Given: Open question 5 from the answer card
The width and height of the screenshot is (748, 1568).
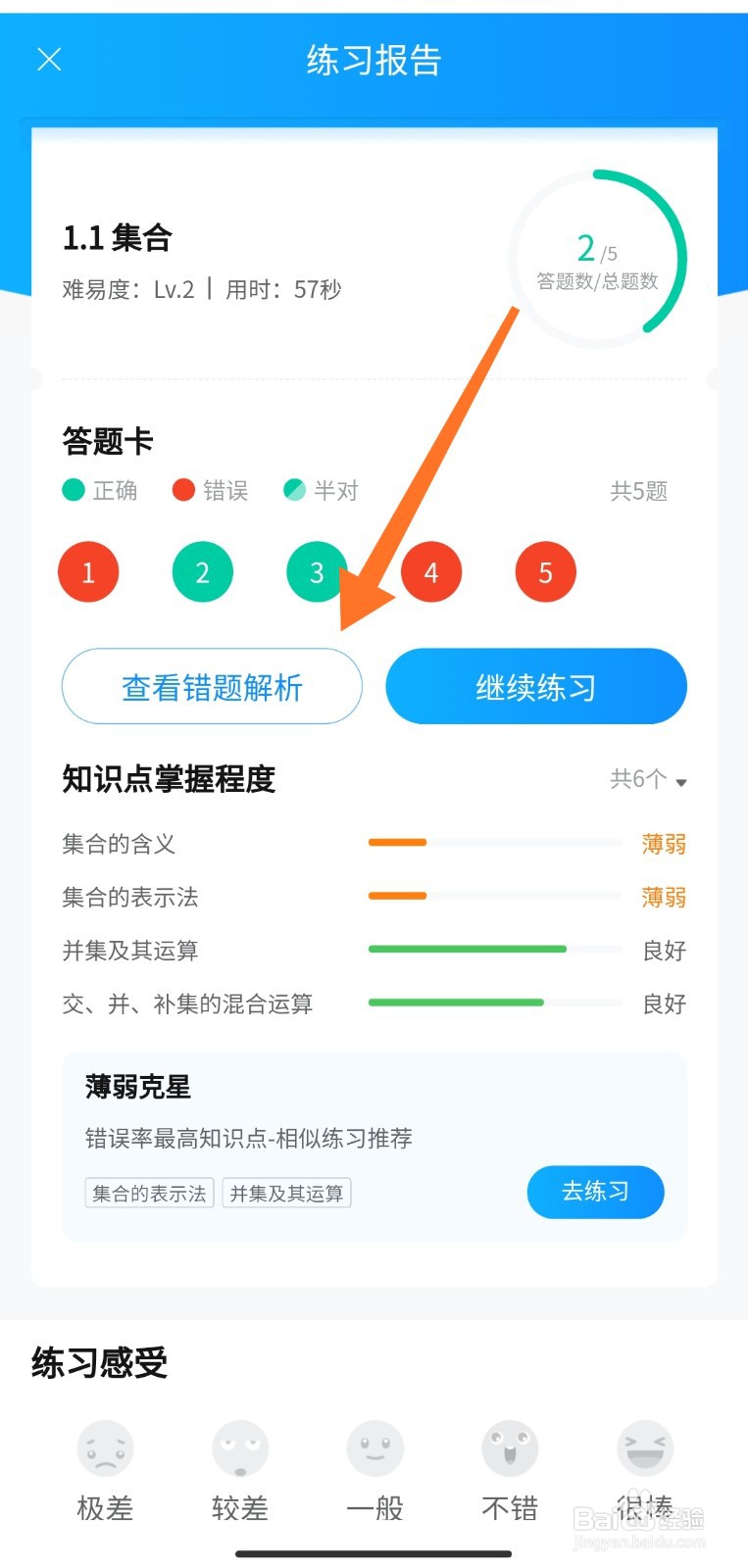Looking at the screenshot, I should click(x=545, y=571).
